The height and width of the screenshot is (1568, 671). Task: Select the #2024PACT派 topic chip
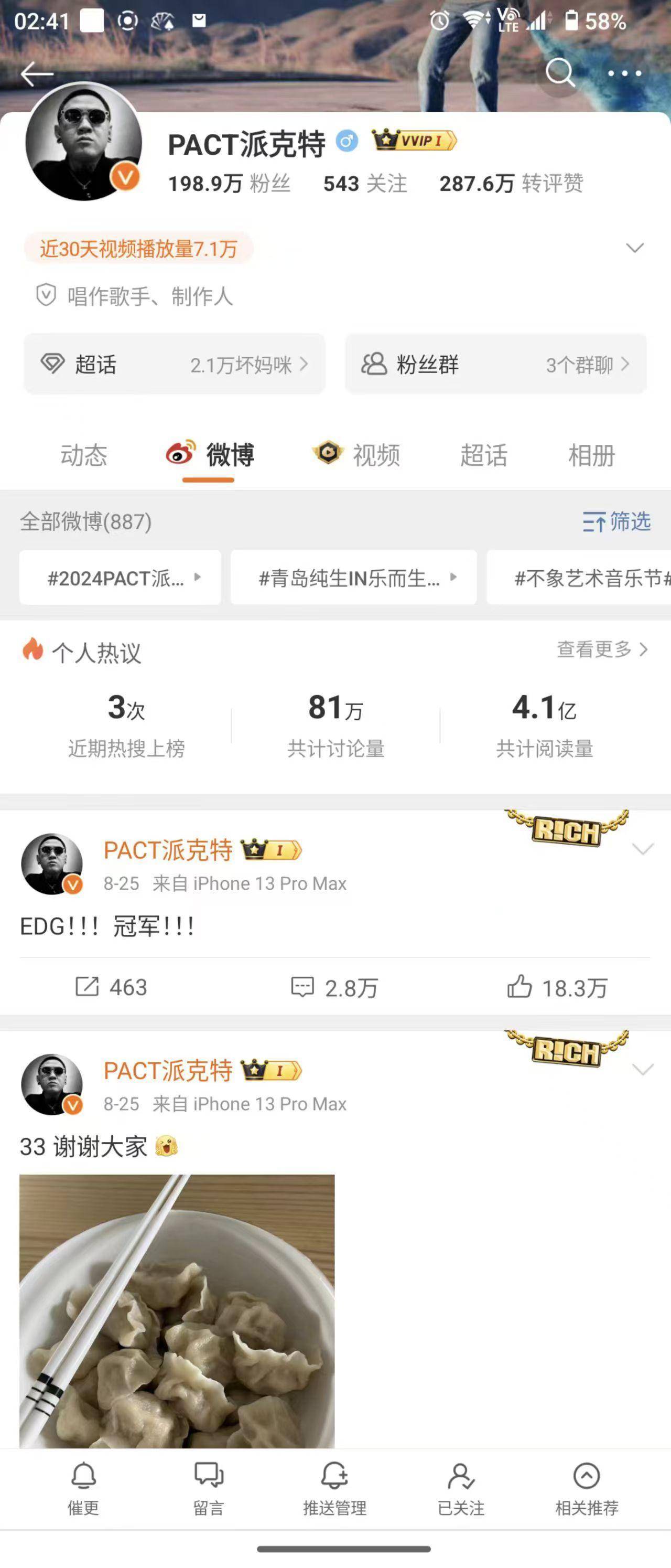(120, 578)
